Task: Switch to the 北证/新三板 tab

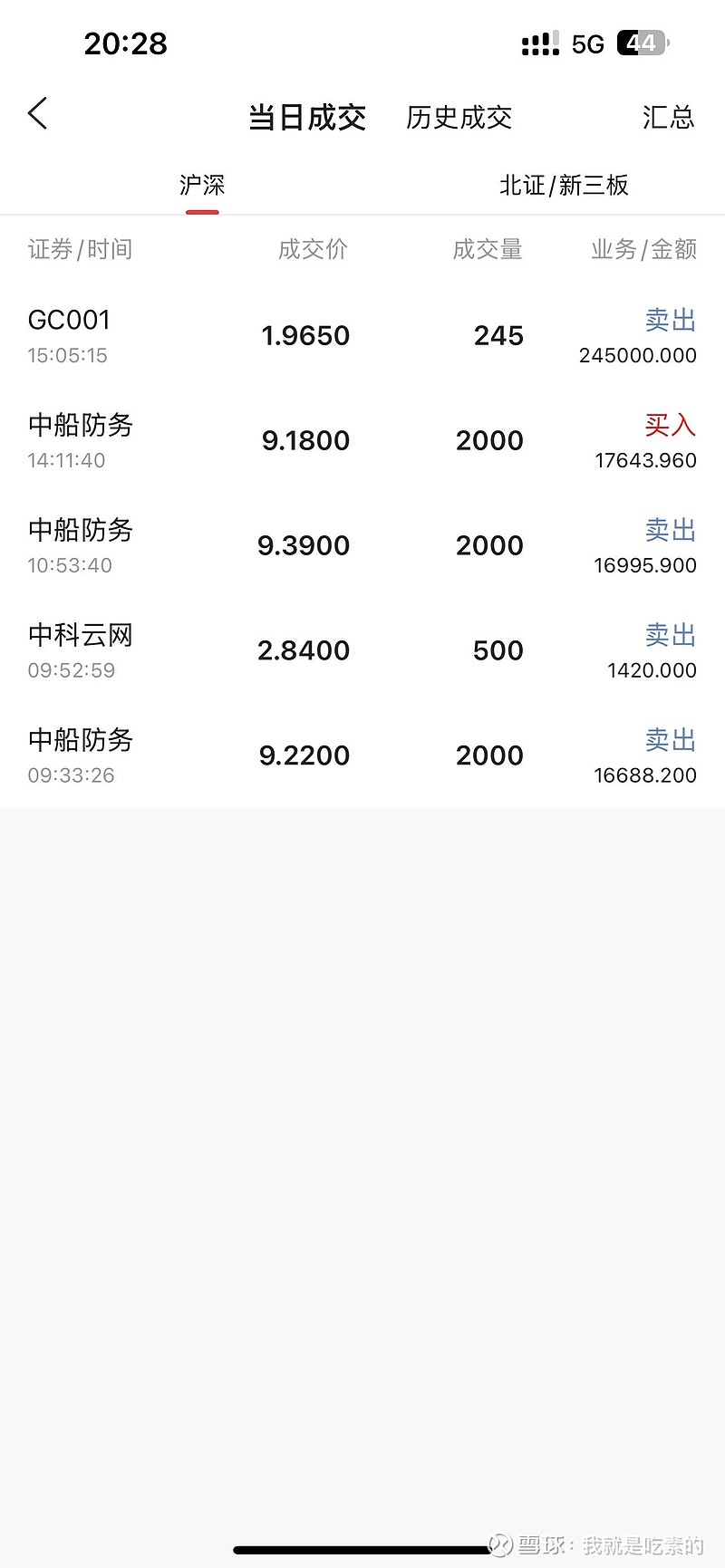Action: (x=564, y=186)
